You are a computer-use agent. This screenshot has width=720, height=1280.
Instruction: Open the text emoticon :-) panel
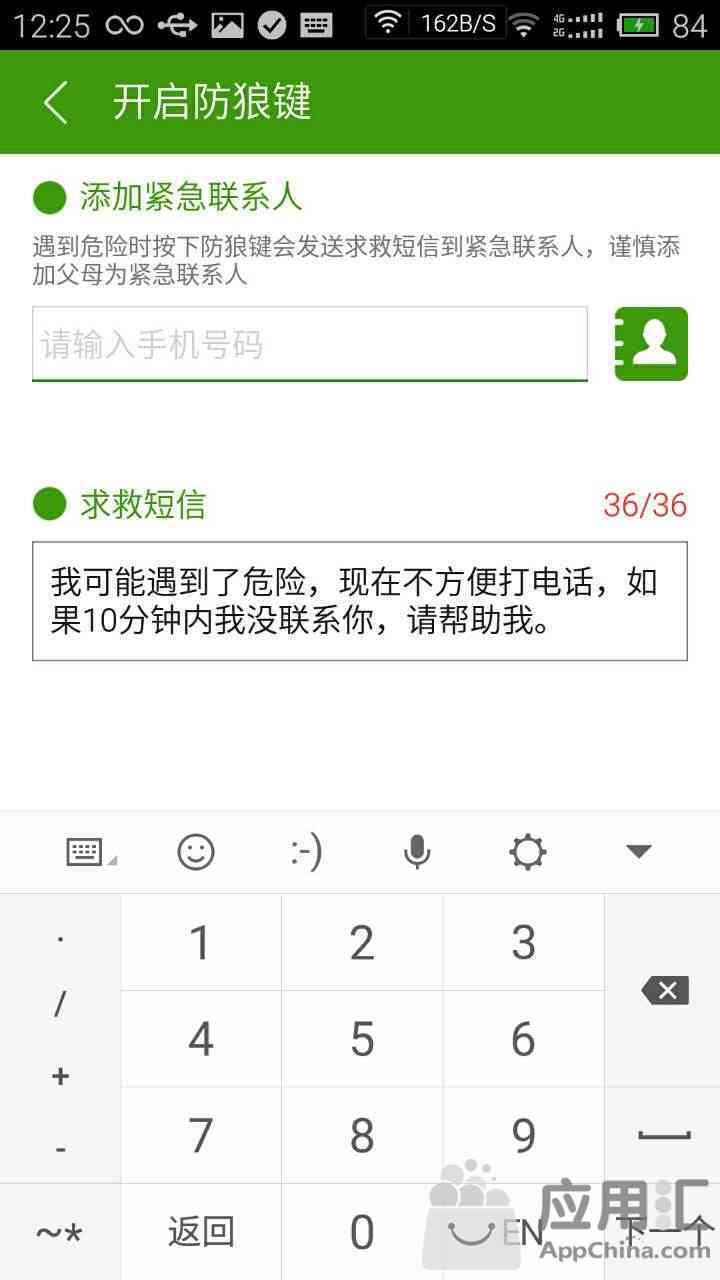306,852
